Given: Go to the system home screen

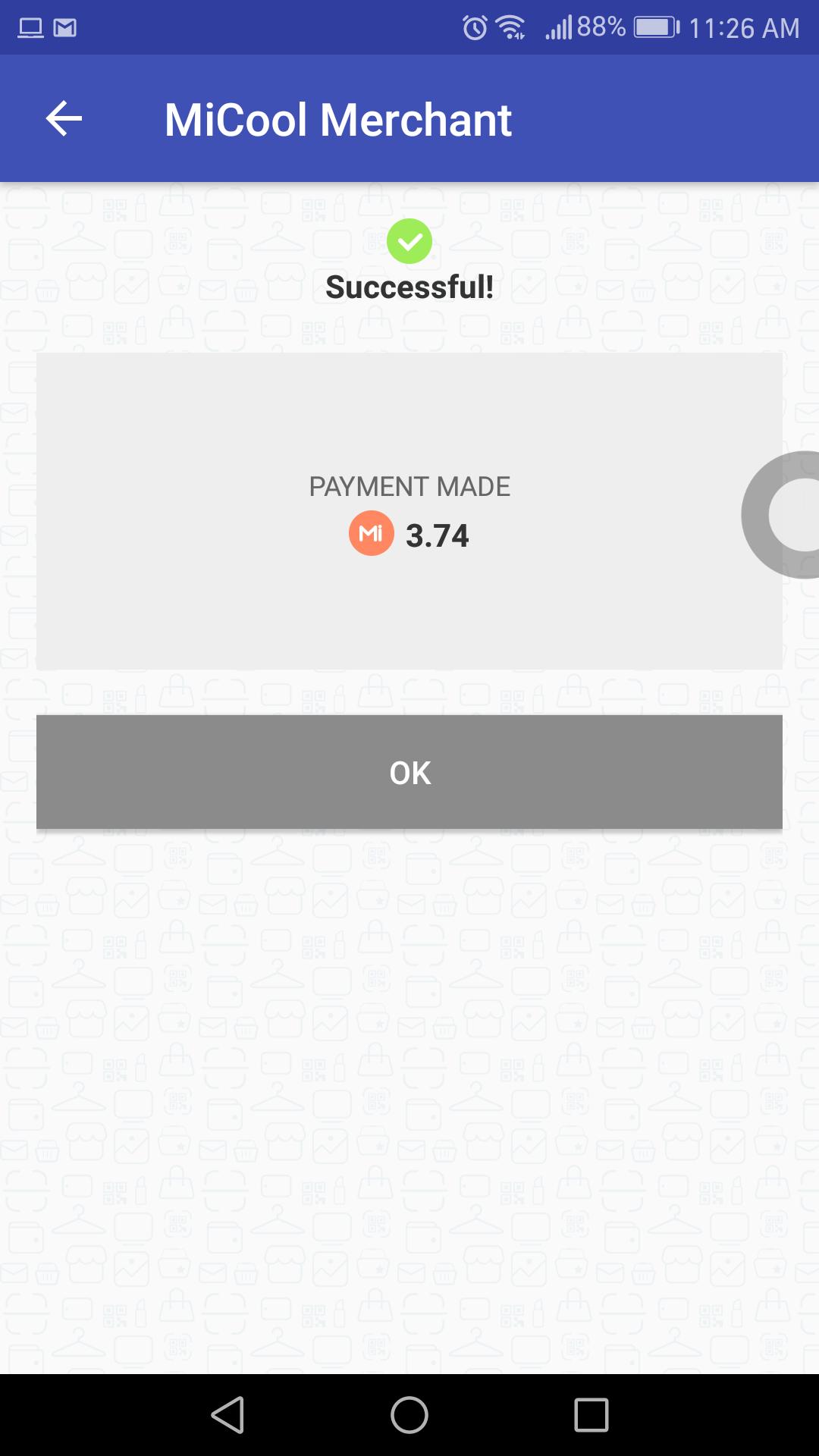Looking at the screenshot, I should click(x=409, y=1415).
